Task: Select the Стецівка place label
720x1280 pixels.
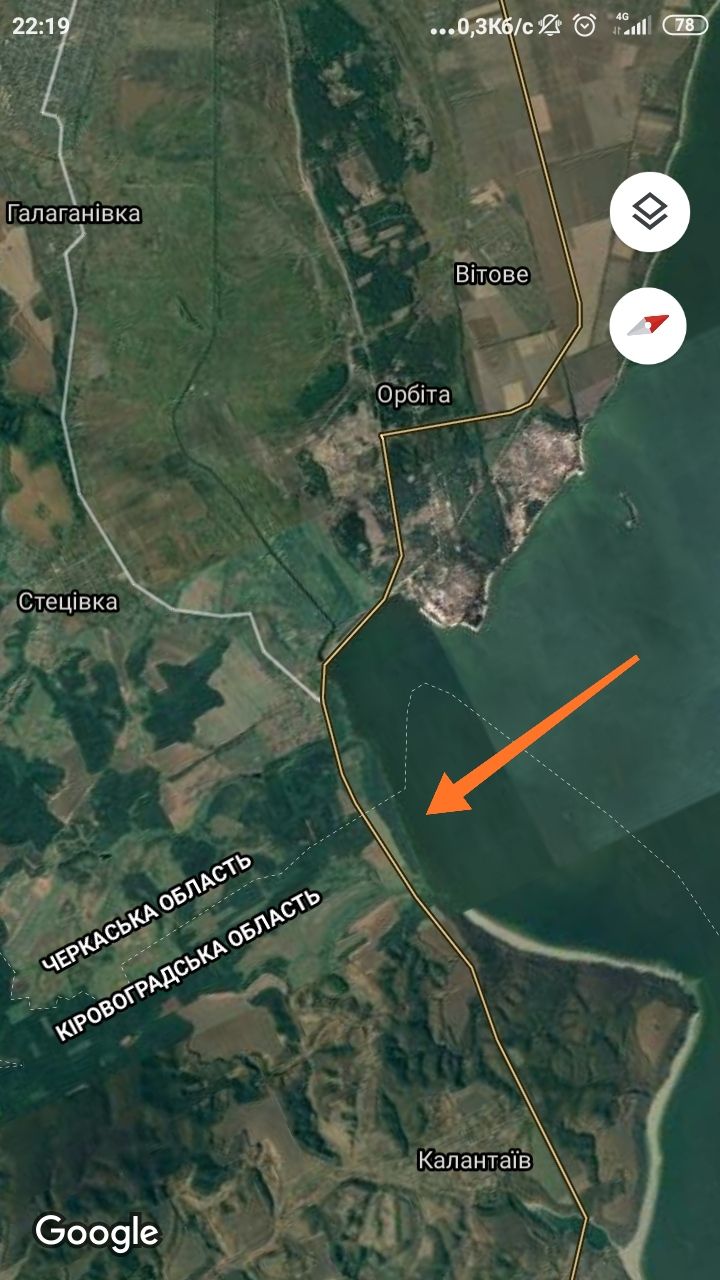Action: [68, 601]
